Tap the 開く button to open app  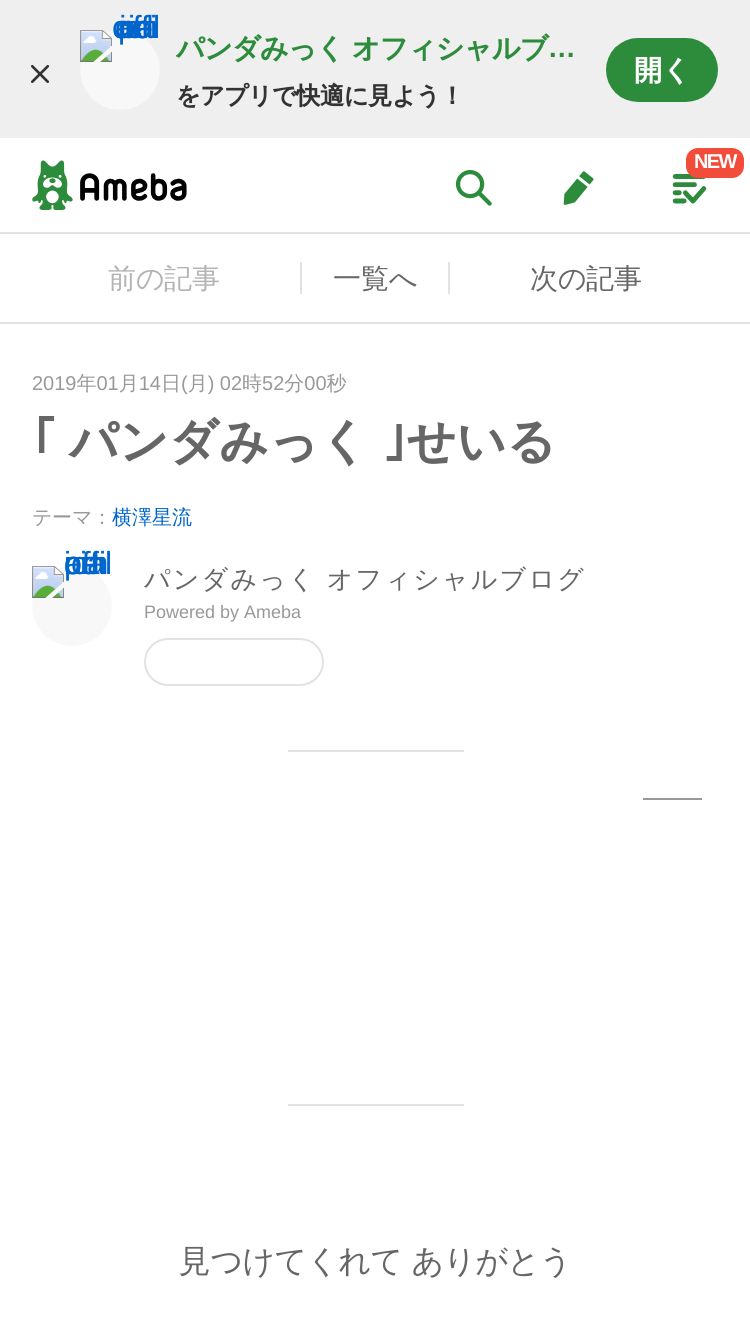[662, 70]
